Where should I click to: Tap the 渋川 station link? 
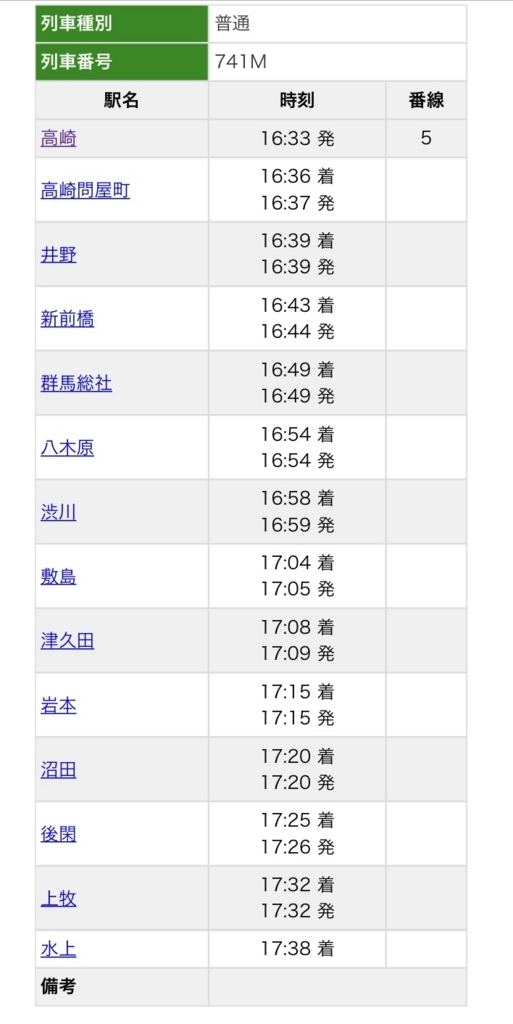(58, 513)
